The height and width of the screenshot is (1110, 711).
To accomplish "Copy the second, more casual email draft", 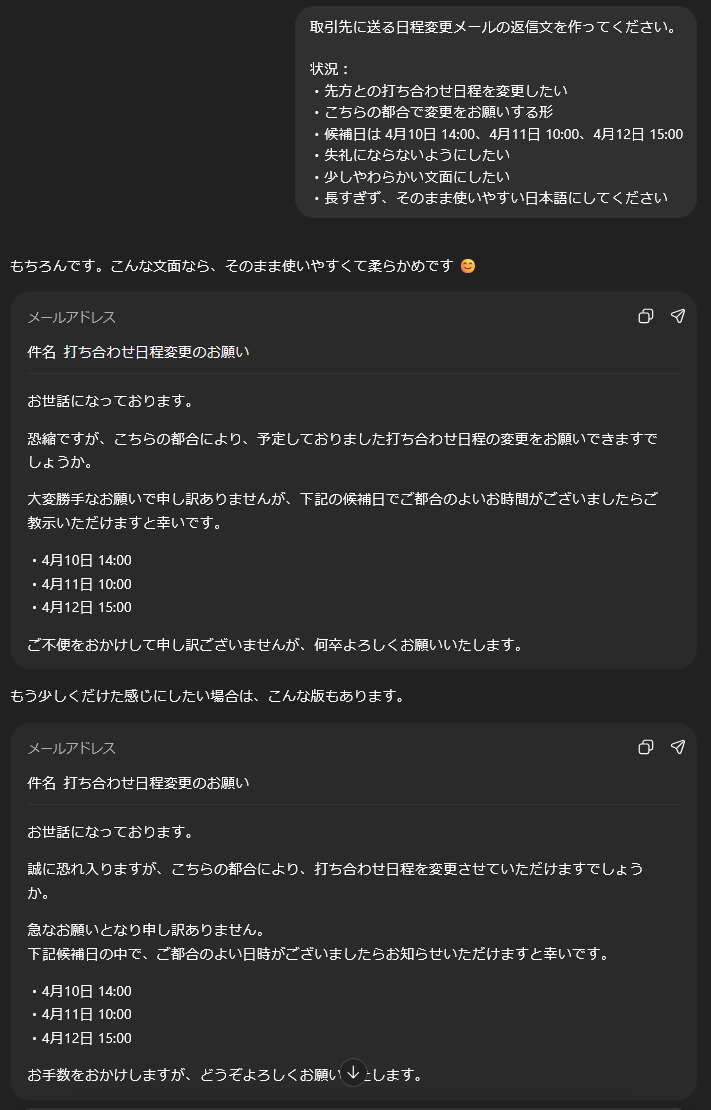I will tap(646, 747).
